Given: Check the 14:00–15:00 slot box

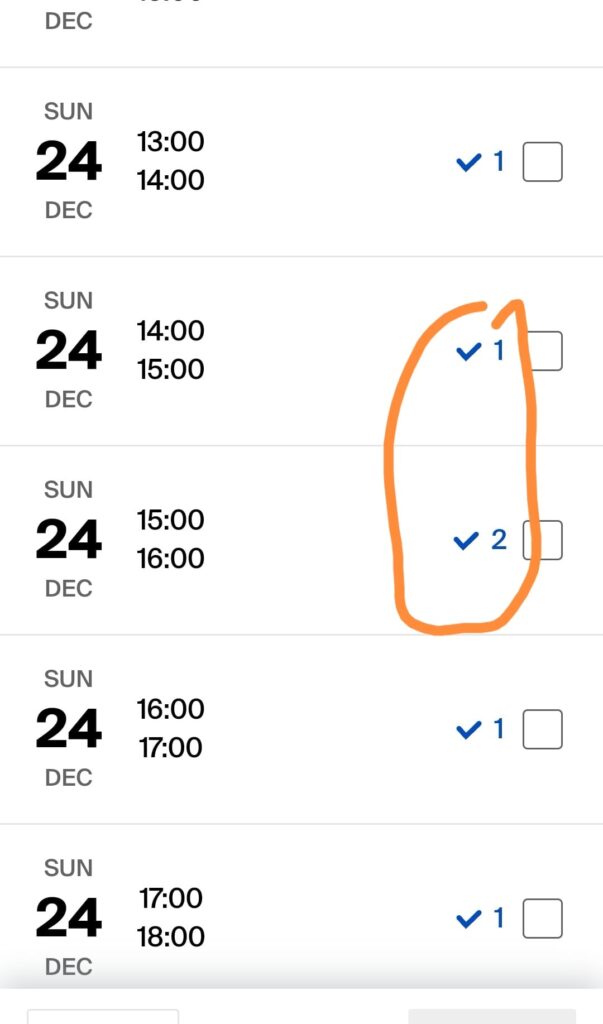Looking at the screenshot, I should (546, 351).
